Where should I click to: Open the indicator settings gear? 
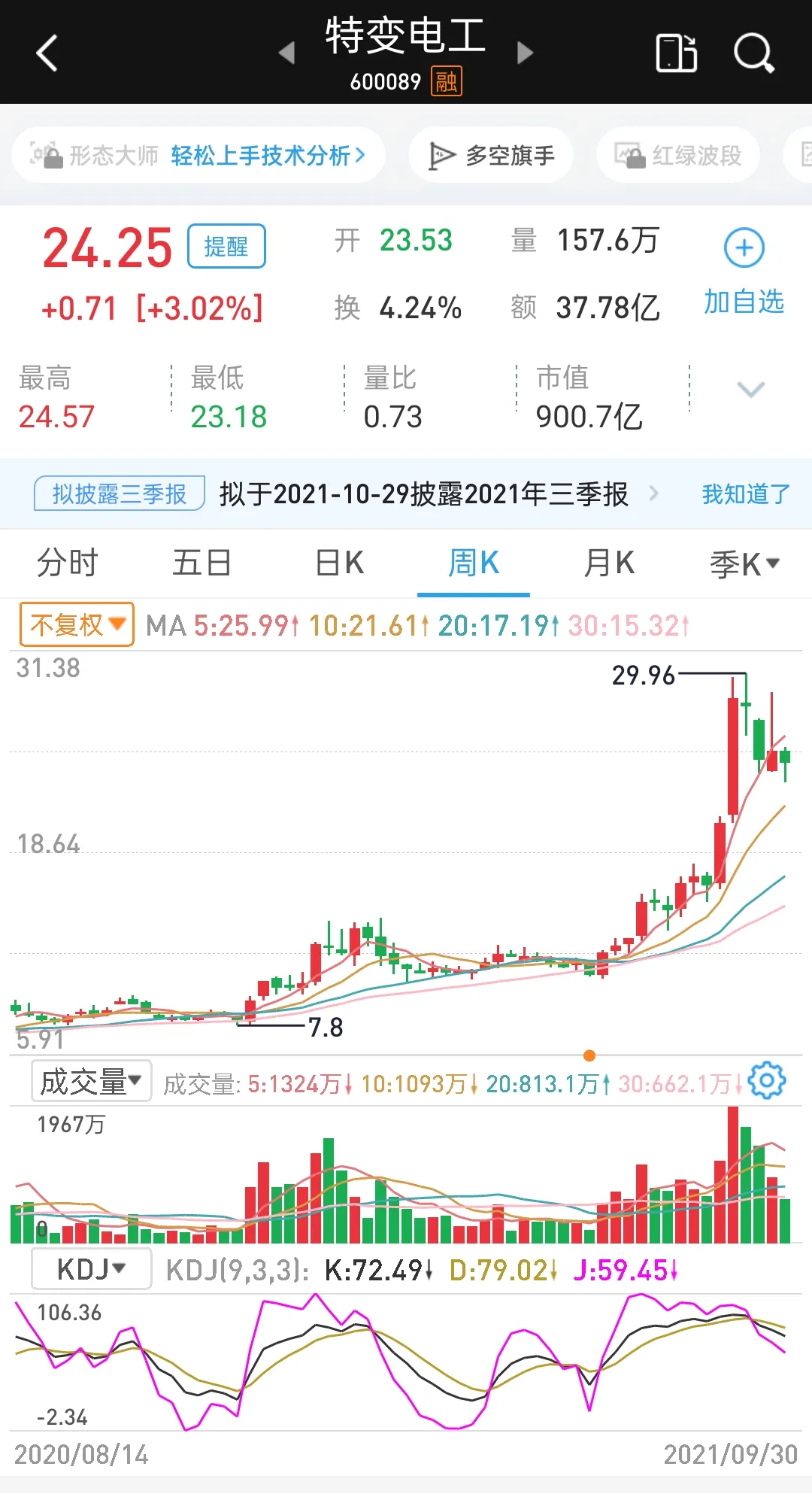[767, 1081]
